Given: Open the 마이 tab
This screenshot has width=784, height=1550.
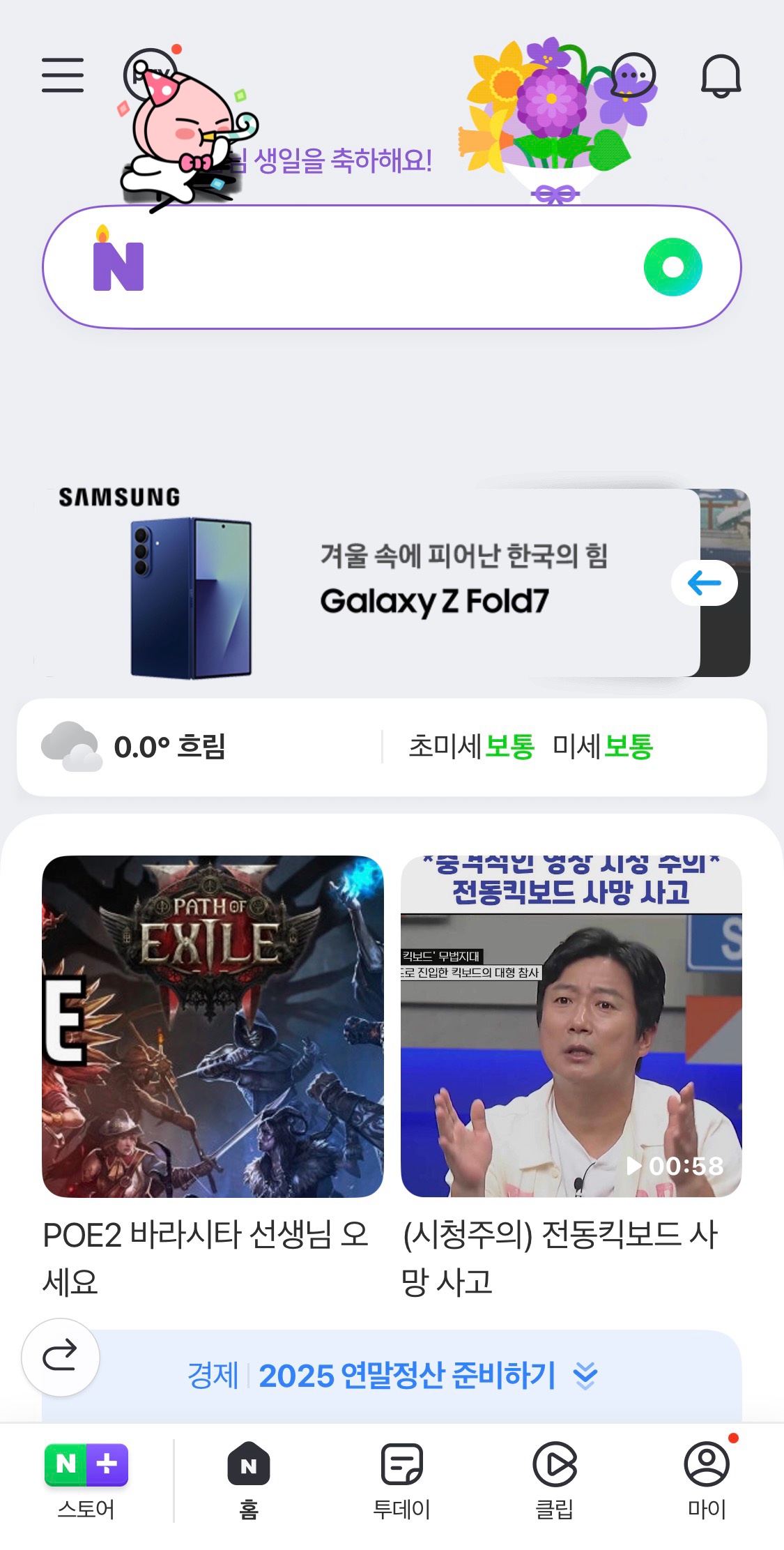Looking at the screenshot, I should coord(707,1481).
